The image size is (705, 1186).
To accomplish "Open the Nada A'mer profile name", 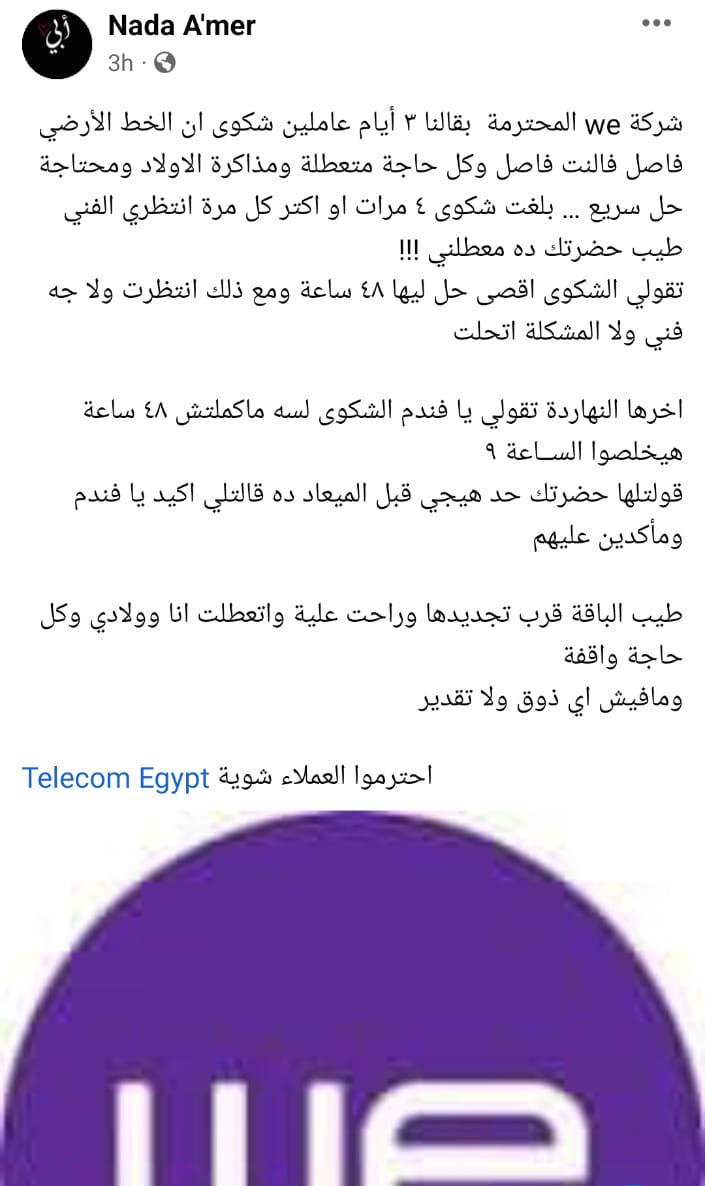I will (181, 25).
